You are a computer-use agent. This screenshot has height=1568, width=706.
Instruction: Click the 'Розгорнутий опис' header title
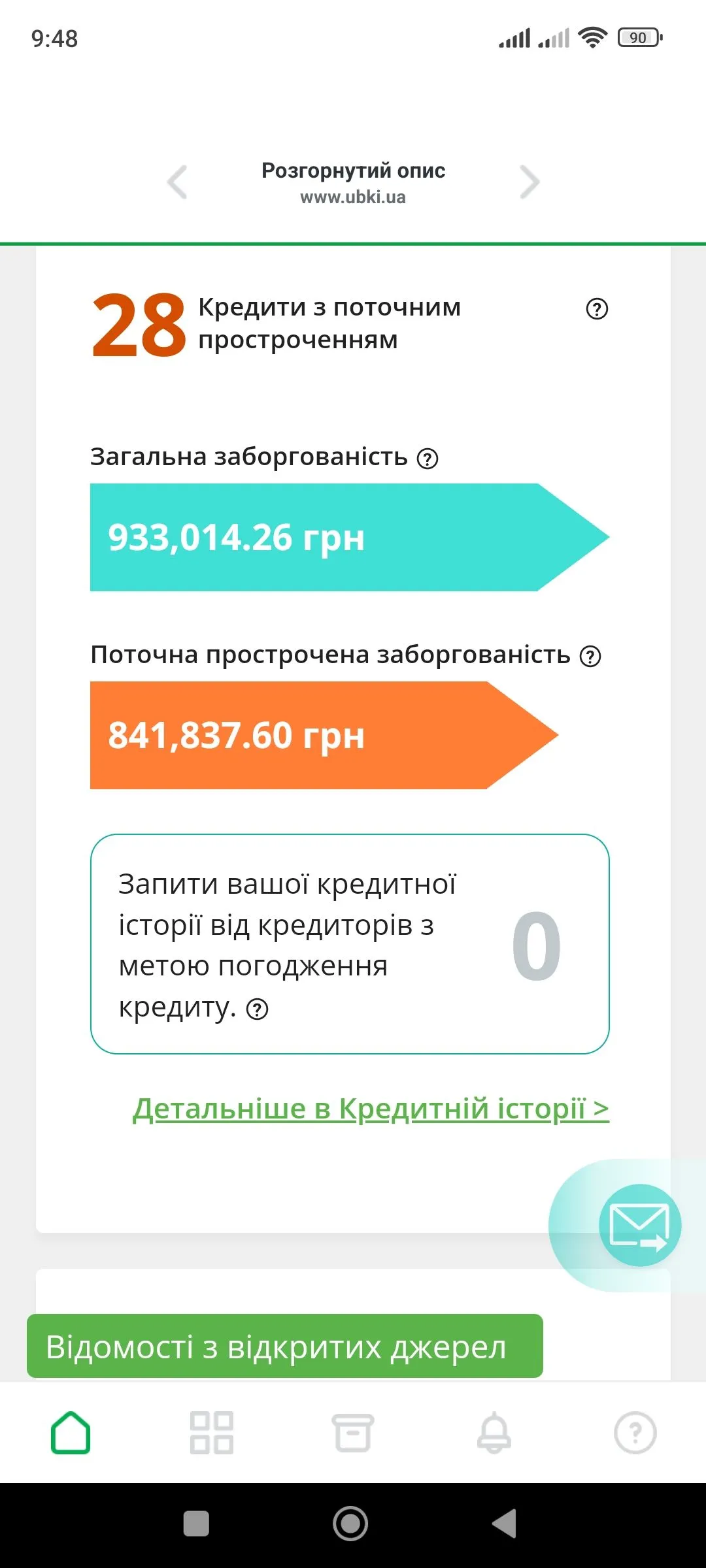point(353,171)
